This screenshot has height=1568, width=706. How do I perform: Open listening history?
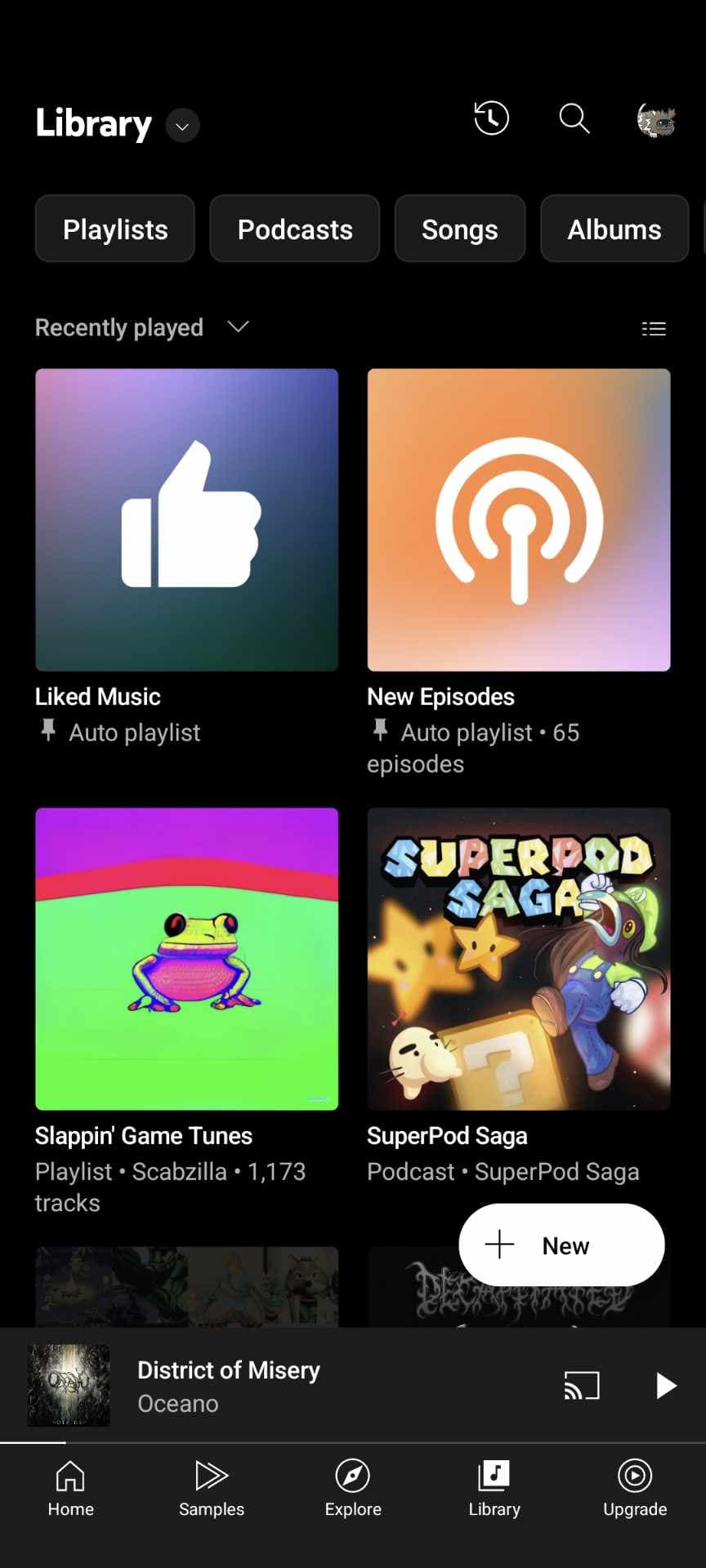(491, 118)
